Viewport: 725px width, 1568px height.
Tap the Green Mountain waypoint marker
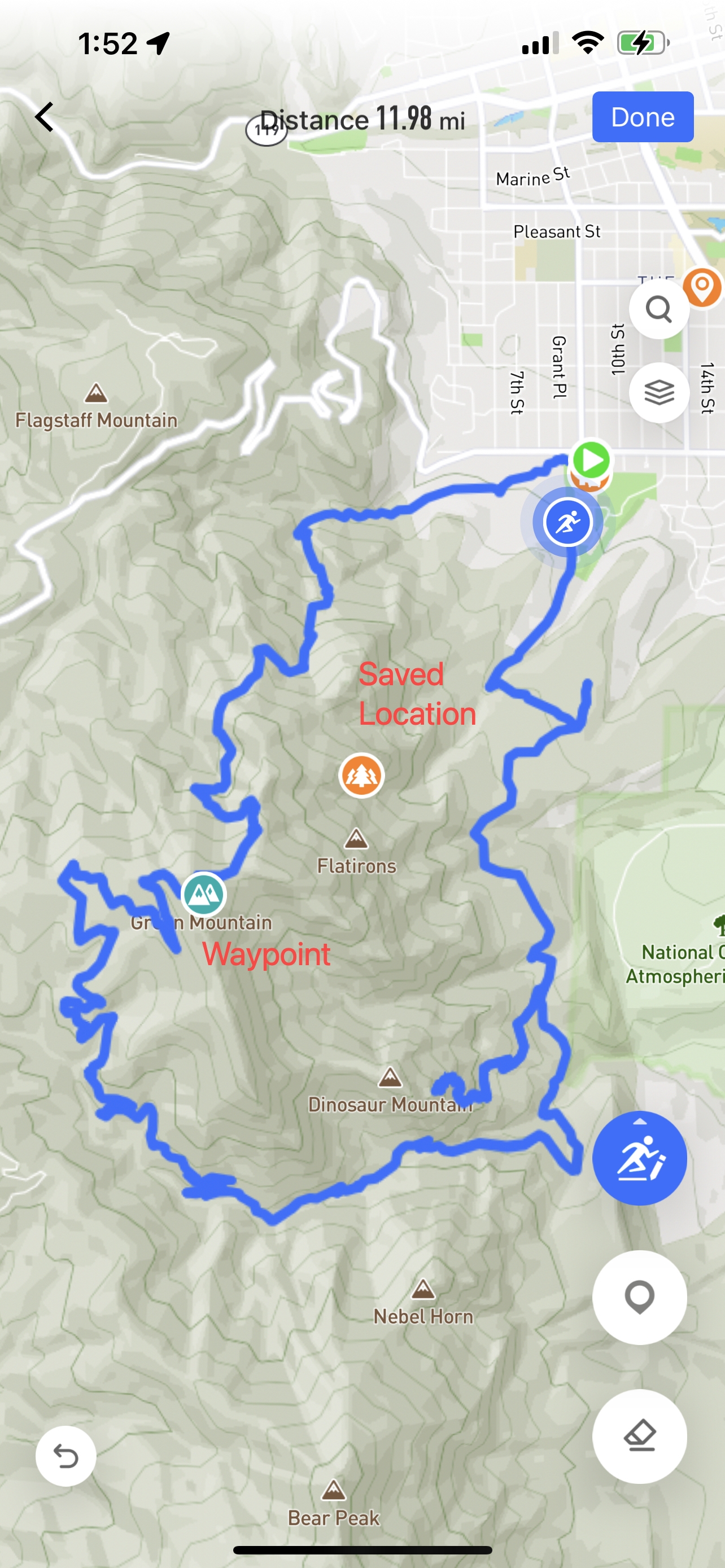pyautogui.click(x=203, y=894)
